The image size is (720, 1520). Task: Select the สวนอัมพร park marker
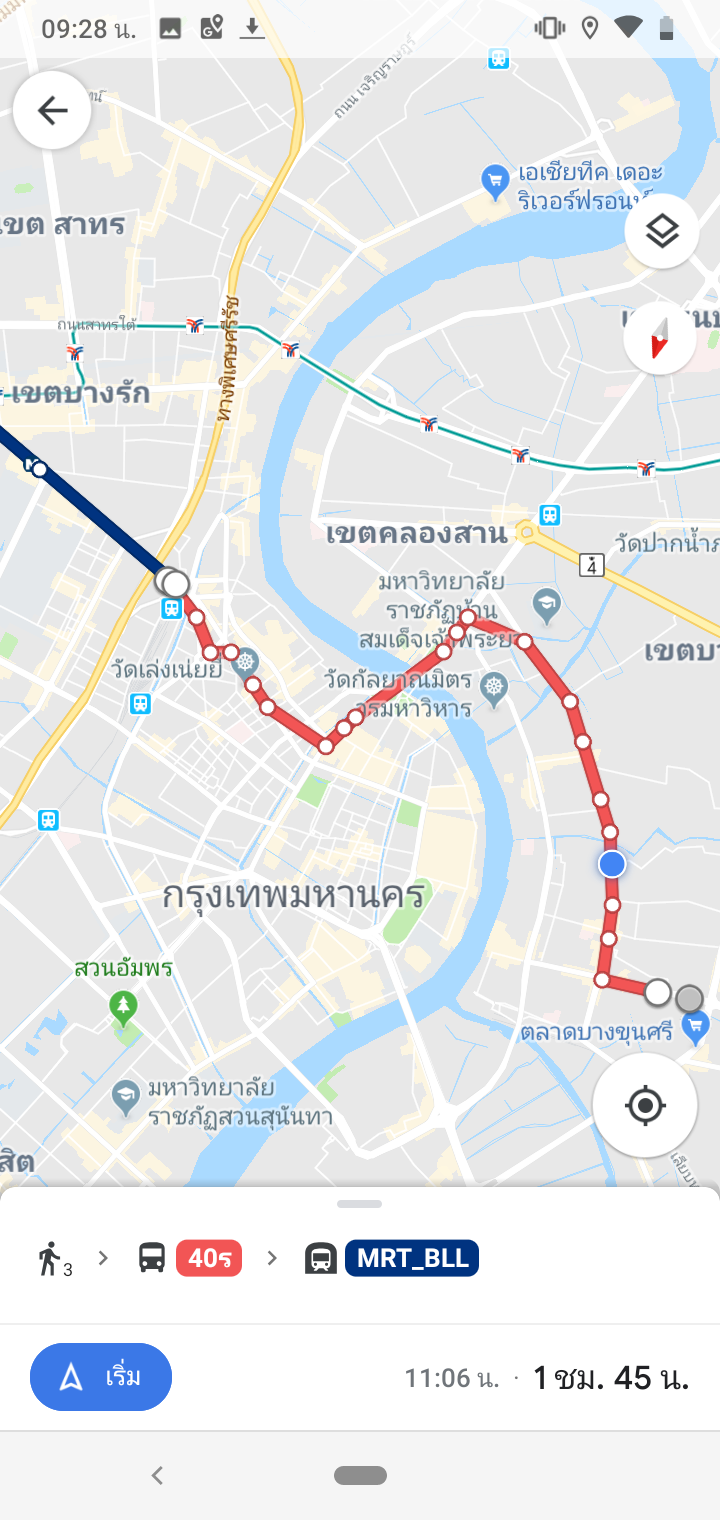[x=124, y=1005]
